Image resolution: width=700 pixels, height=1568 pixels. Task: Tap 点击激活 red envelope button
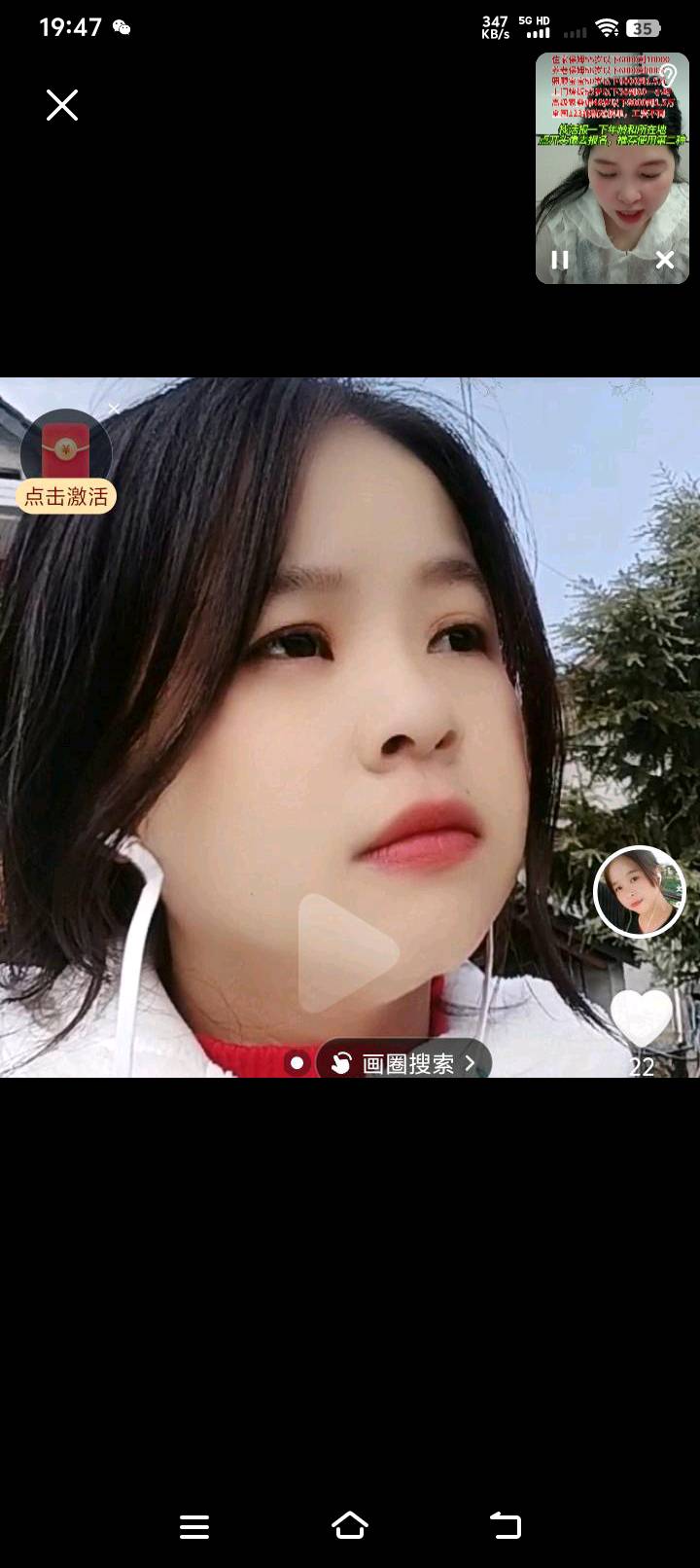66,496
